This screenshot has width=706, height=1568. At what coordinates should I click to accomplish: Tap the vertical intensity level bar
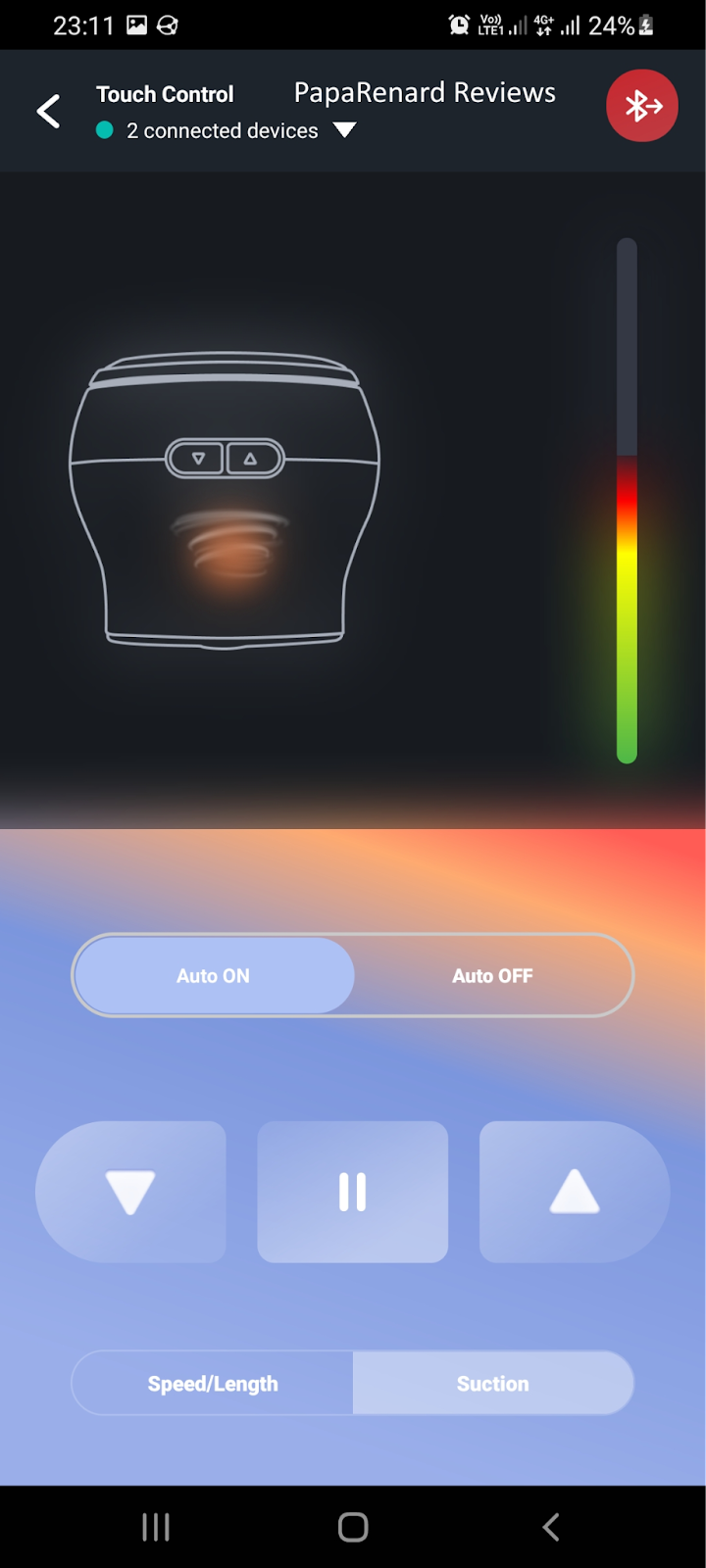click(x=627, y=500)
